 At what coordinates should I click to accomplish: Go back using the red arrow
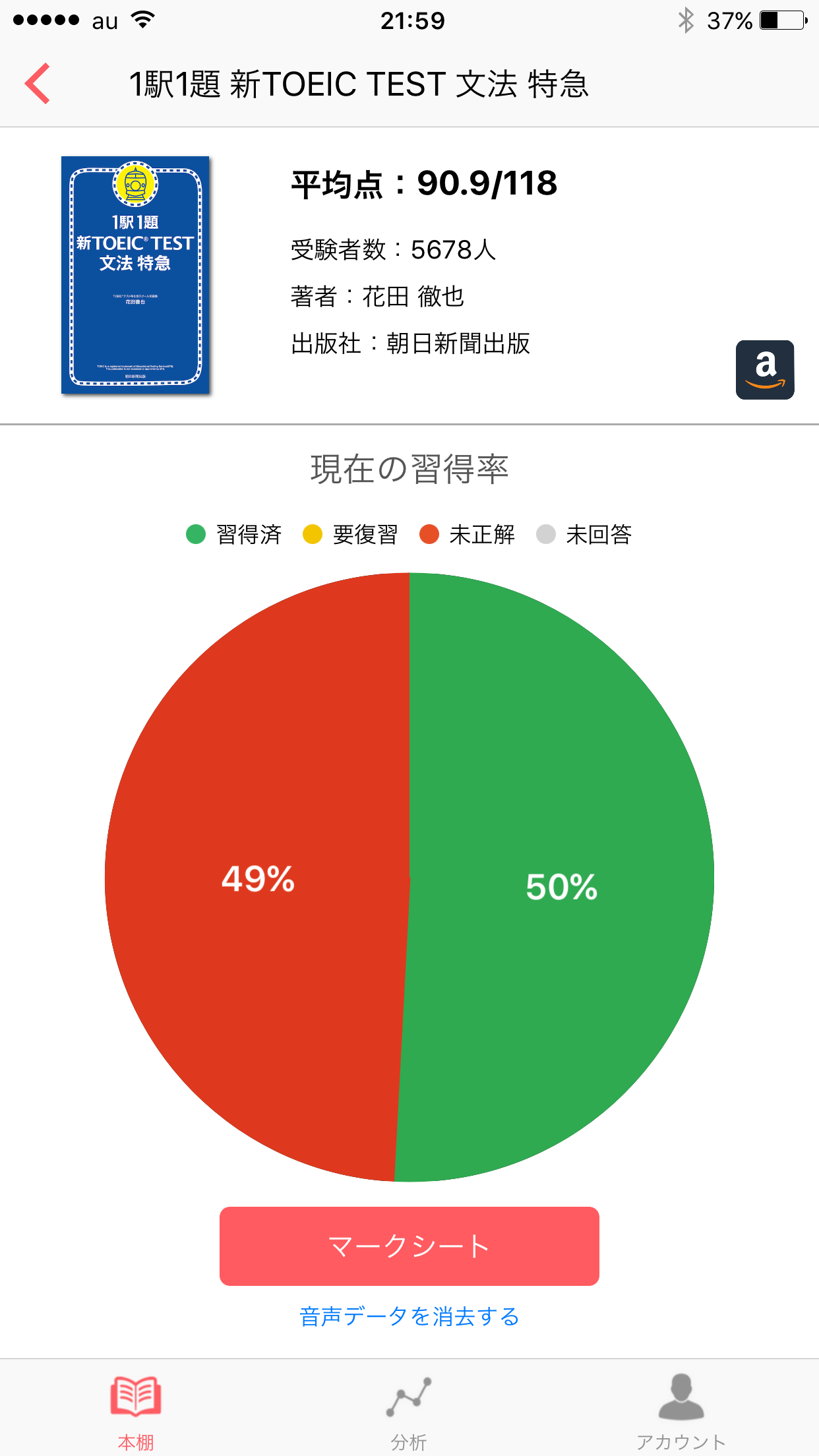tap(38, 84)
